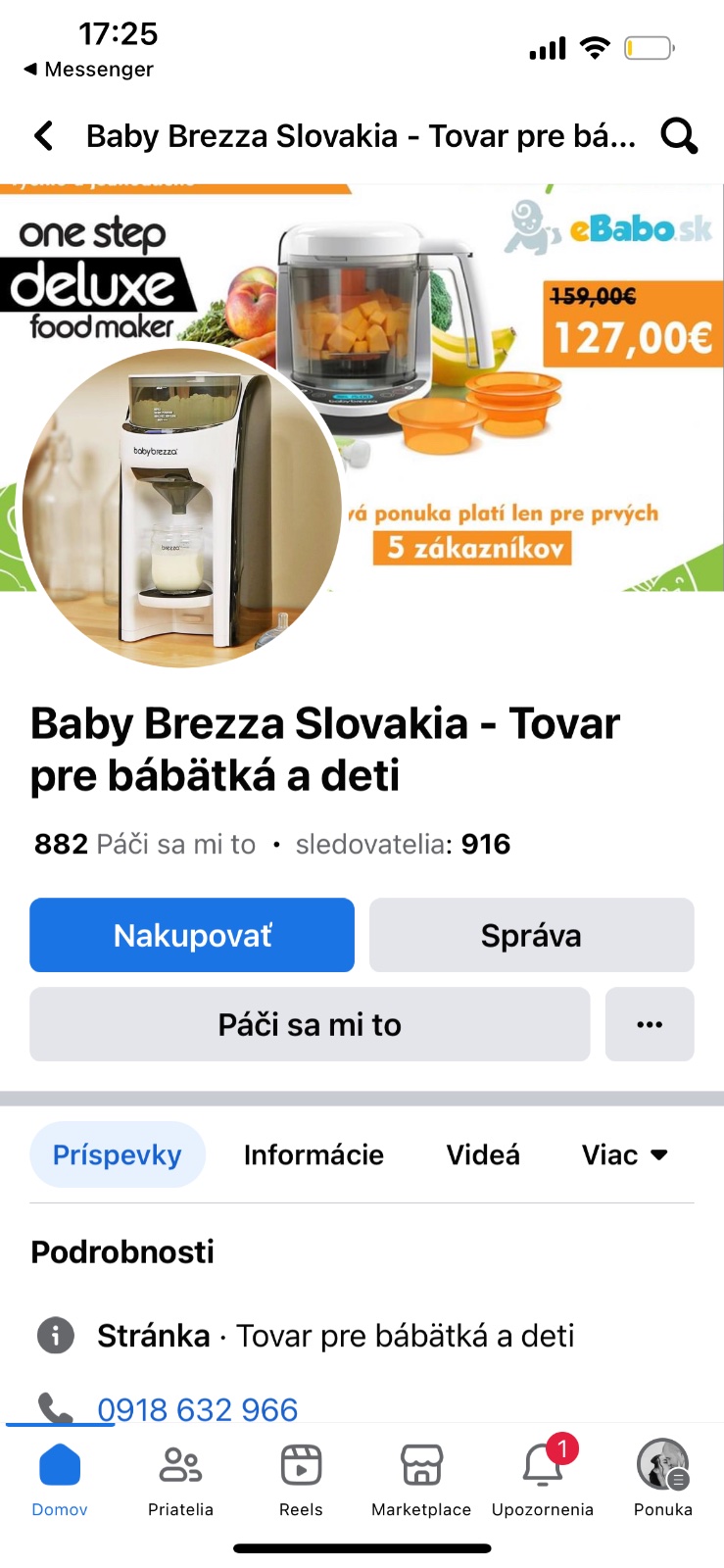Open the Priatelia tab

coord(180,1480)
